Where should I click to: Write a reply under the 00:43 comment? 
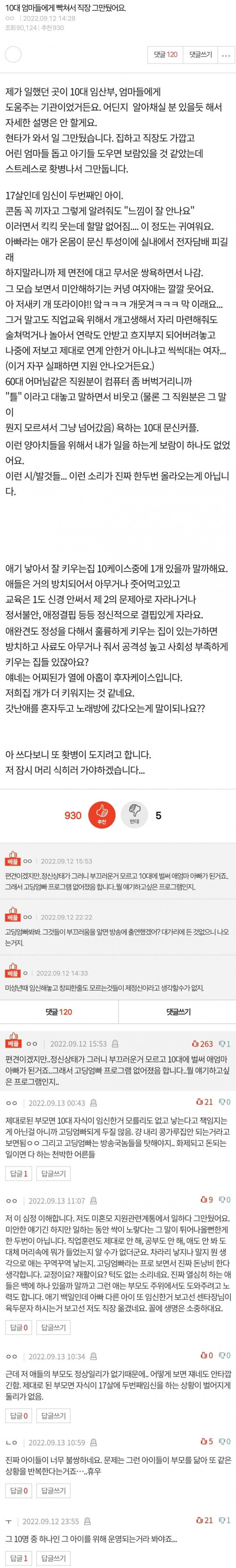tap(53, 1173)
